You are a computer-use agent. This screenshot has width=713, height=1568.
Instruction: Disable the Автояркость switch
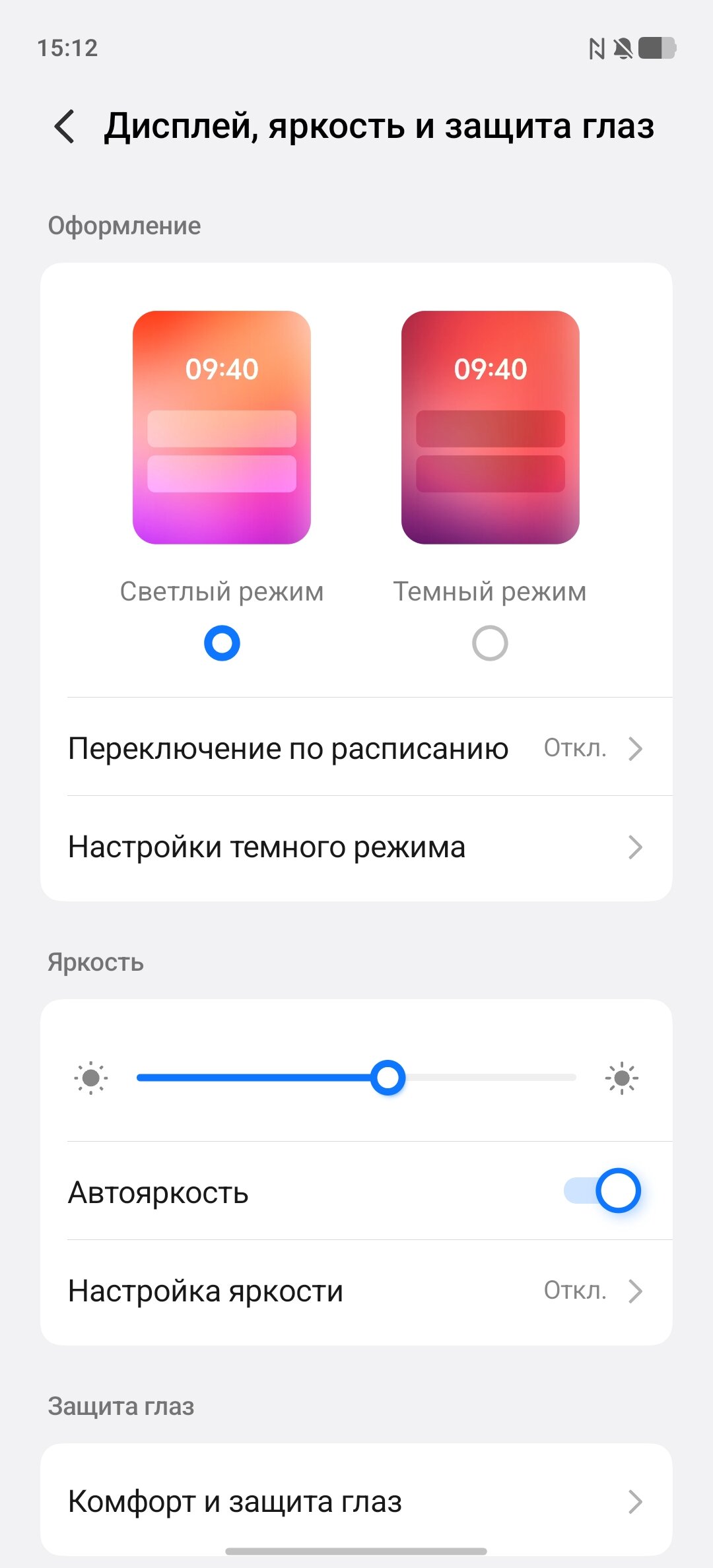tap(602, 1191)
